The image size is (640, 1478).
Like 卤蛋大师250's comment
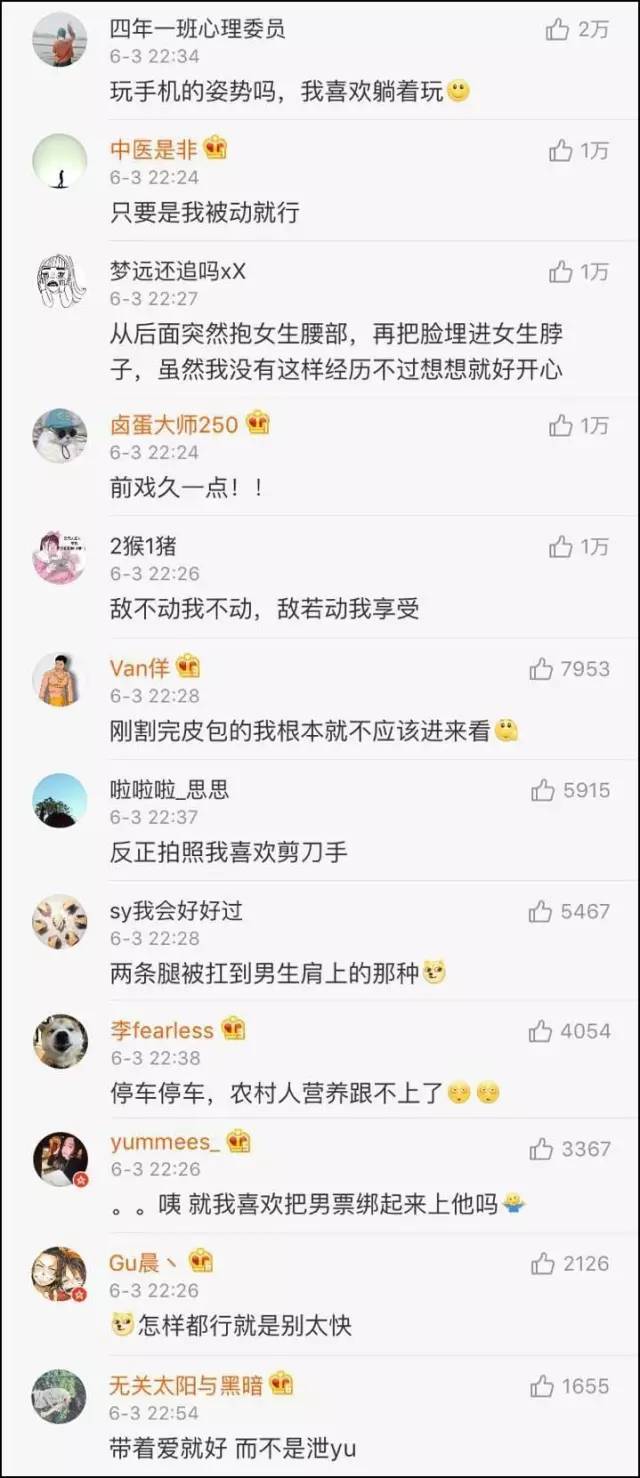coord(560,426)
